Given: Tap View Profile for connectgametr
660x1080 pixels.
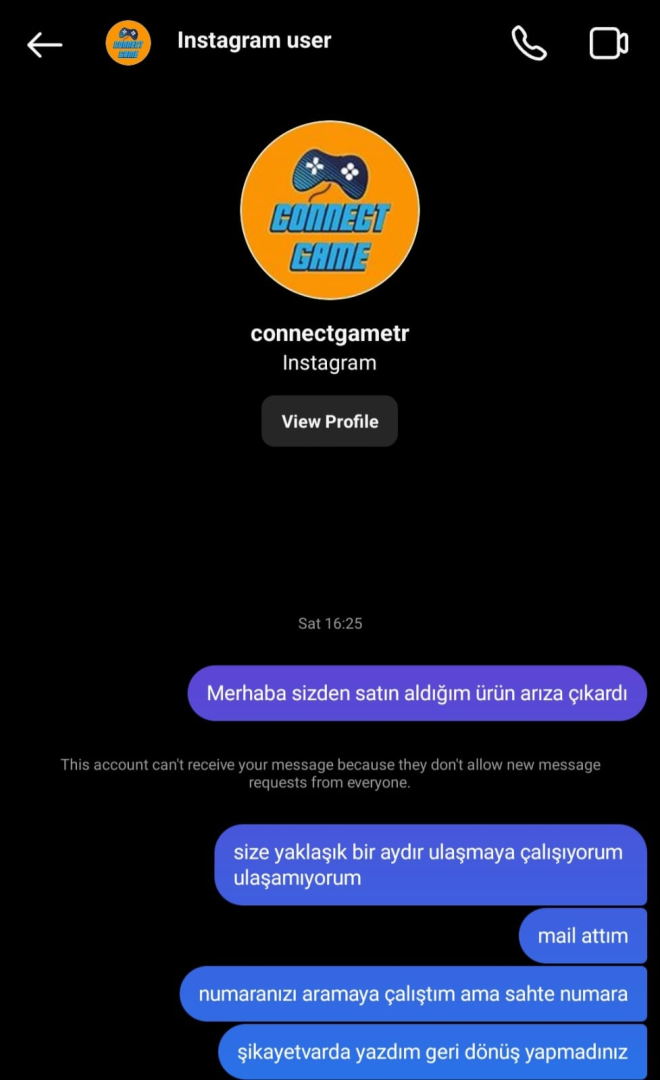Looking at the screenshot, I should (x=329, y=421).
